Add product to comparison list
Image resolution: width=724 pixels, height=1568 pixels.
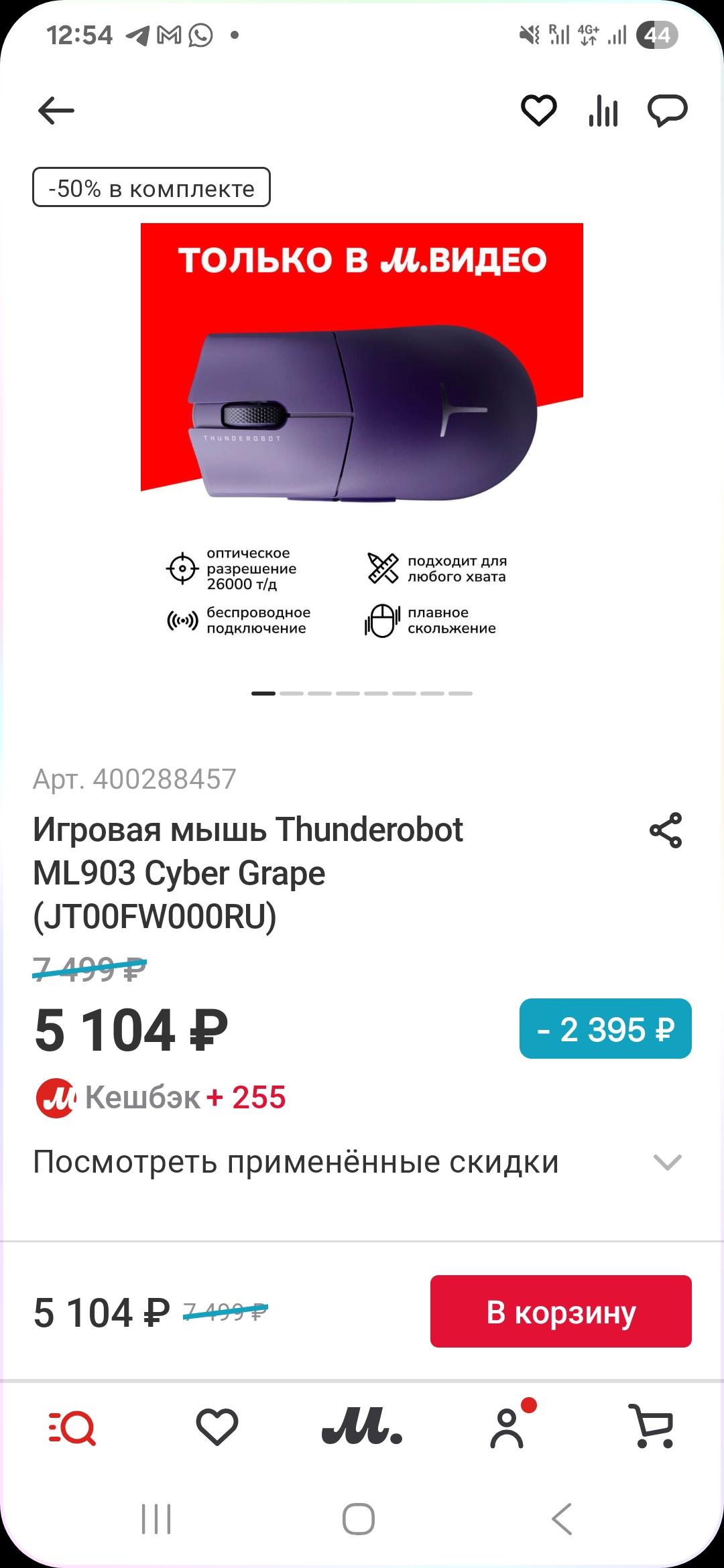coord(603,111)
